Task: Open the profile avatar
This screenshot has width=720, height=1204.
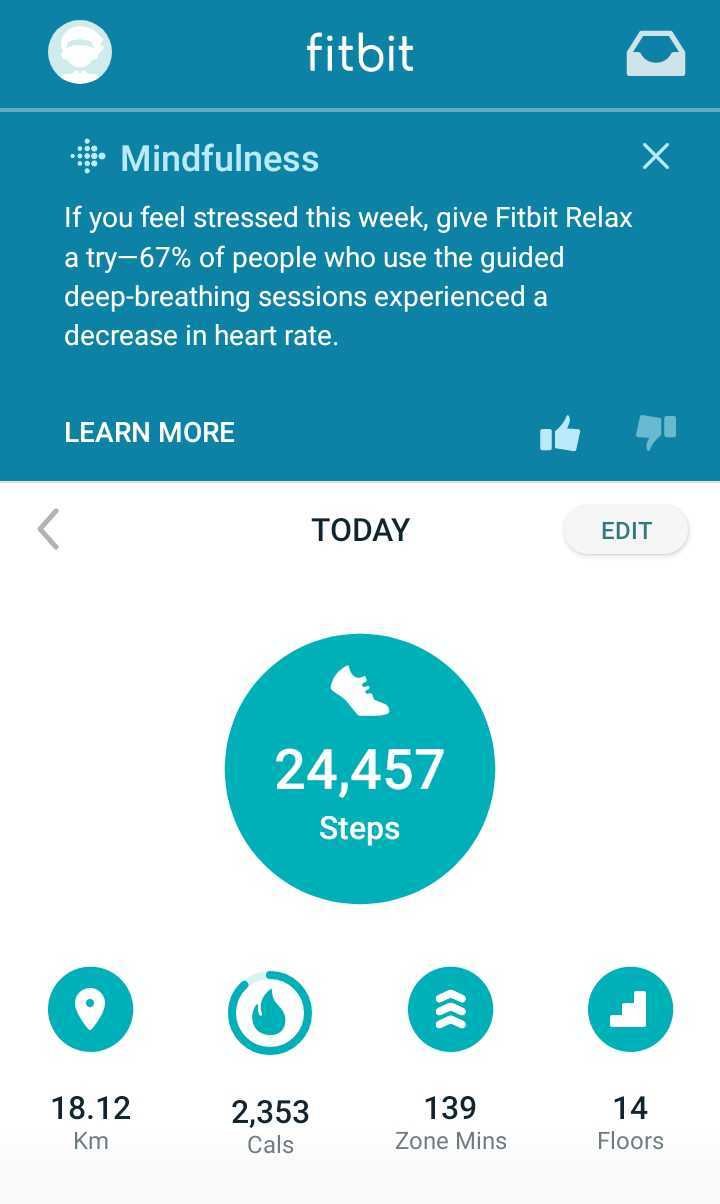Action: tap(80, 52)
